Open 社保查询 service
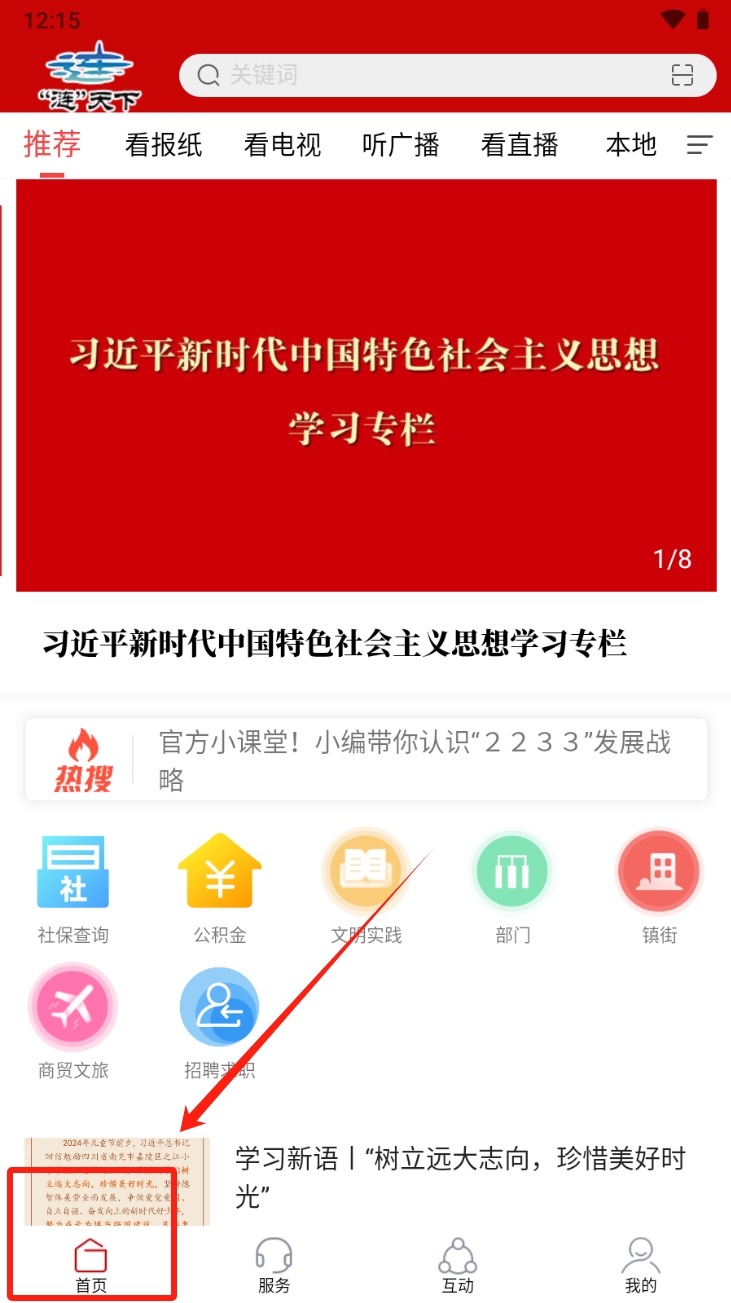The height and width of the screenshot is (1303, 731). coord(73,887)
